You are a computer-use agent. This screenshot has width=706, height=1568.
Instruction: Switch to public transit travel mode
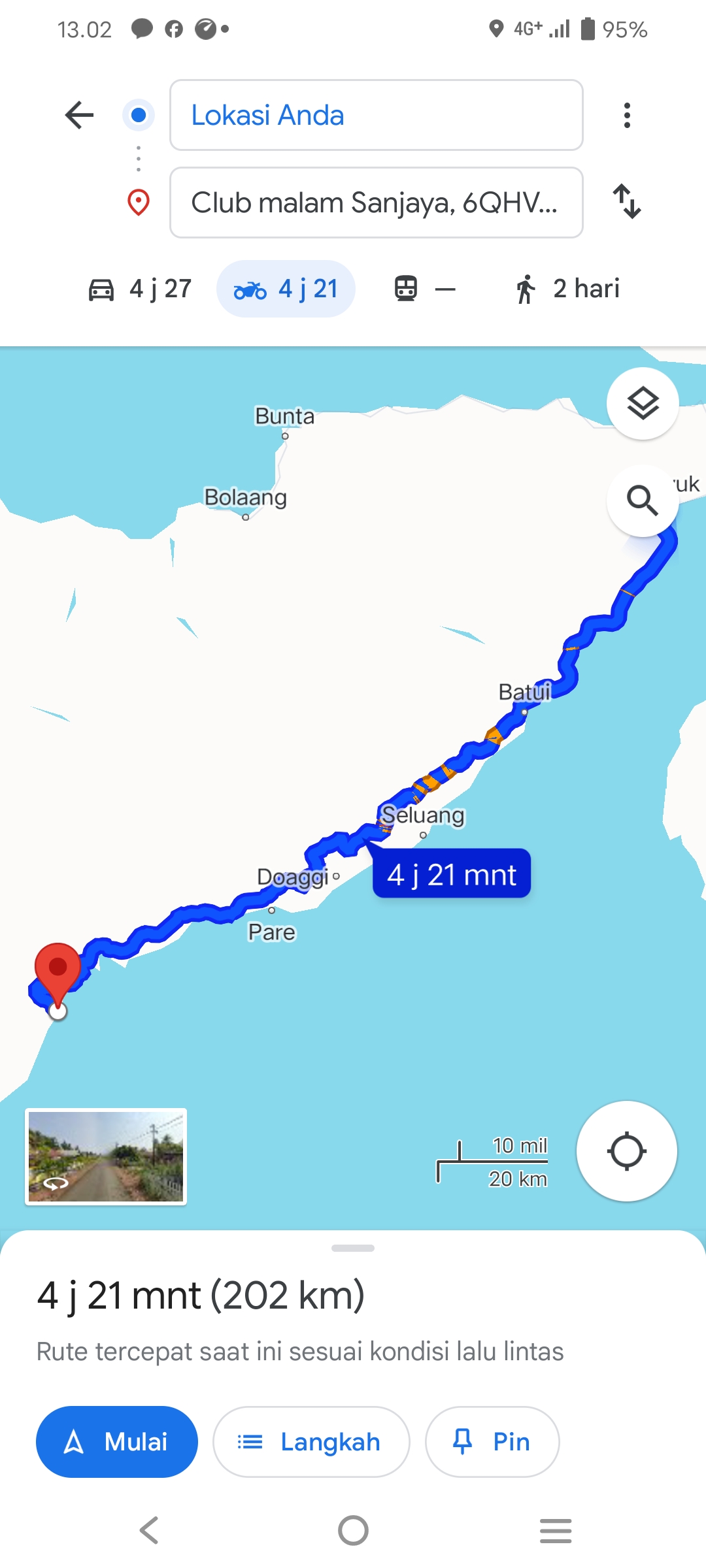pos(424,289)
